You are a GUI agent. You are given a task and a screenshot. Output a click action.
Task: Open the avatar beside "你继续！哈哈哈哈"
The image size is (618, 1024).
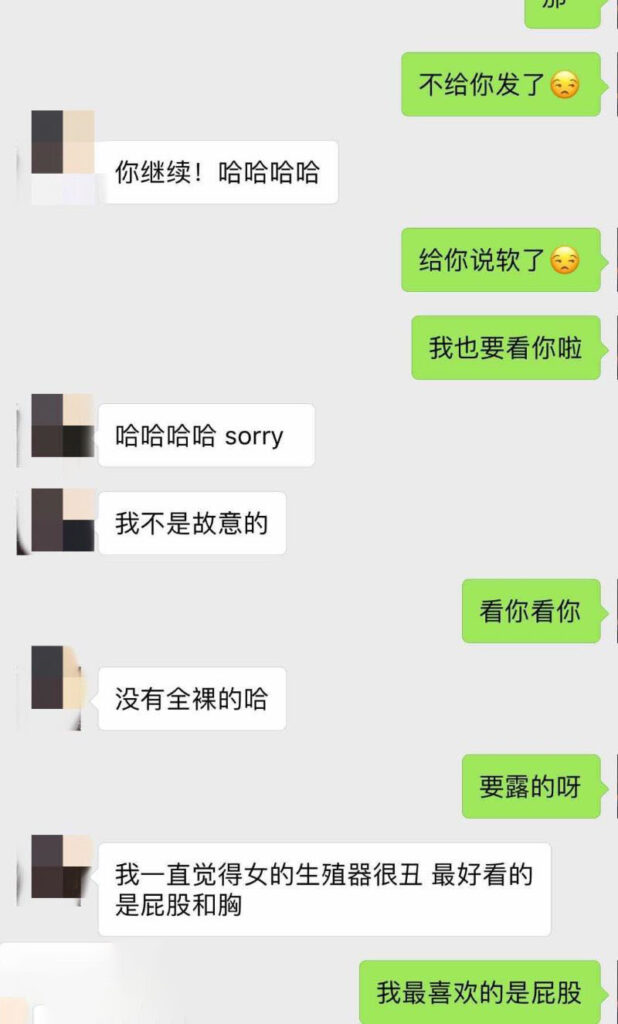tap(63, 143)
